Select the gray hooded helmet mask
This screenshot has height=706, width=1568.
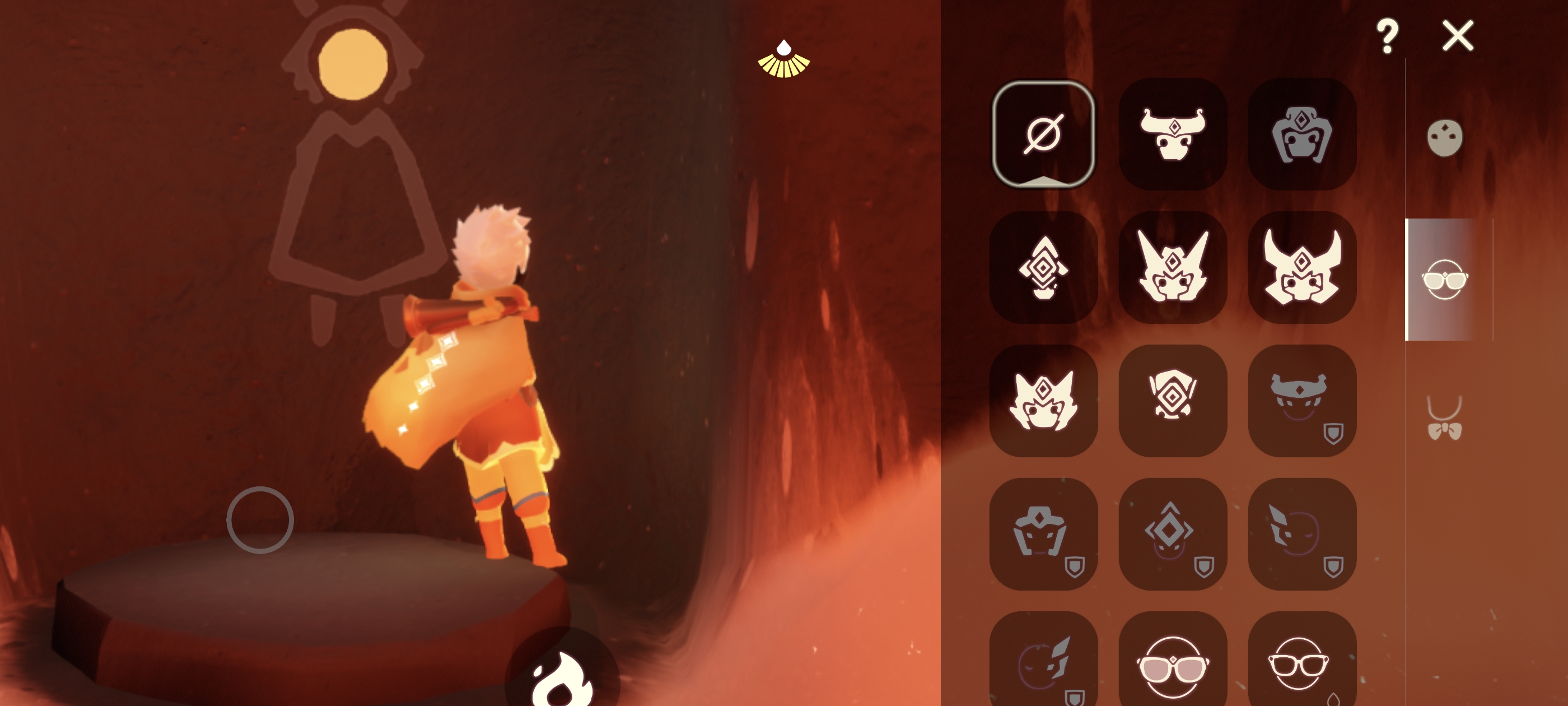coord(1301,134)
